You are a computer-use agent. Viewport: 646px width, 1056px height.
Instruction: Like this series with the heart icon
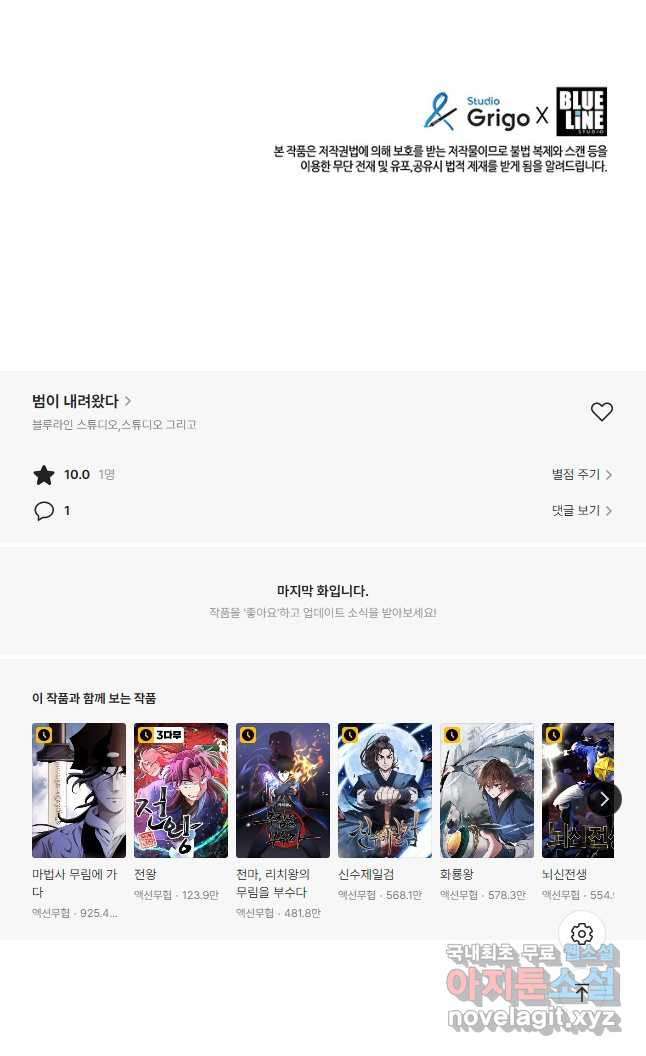tap(601, 412)
